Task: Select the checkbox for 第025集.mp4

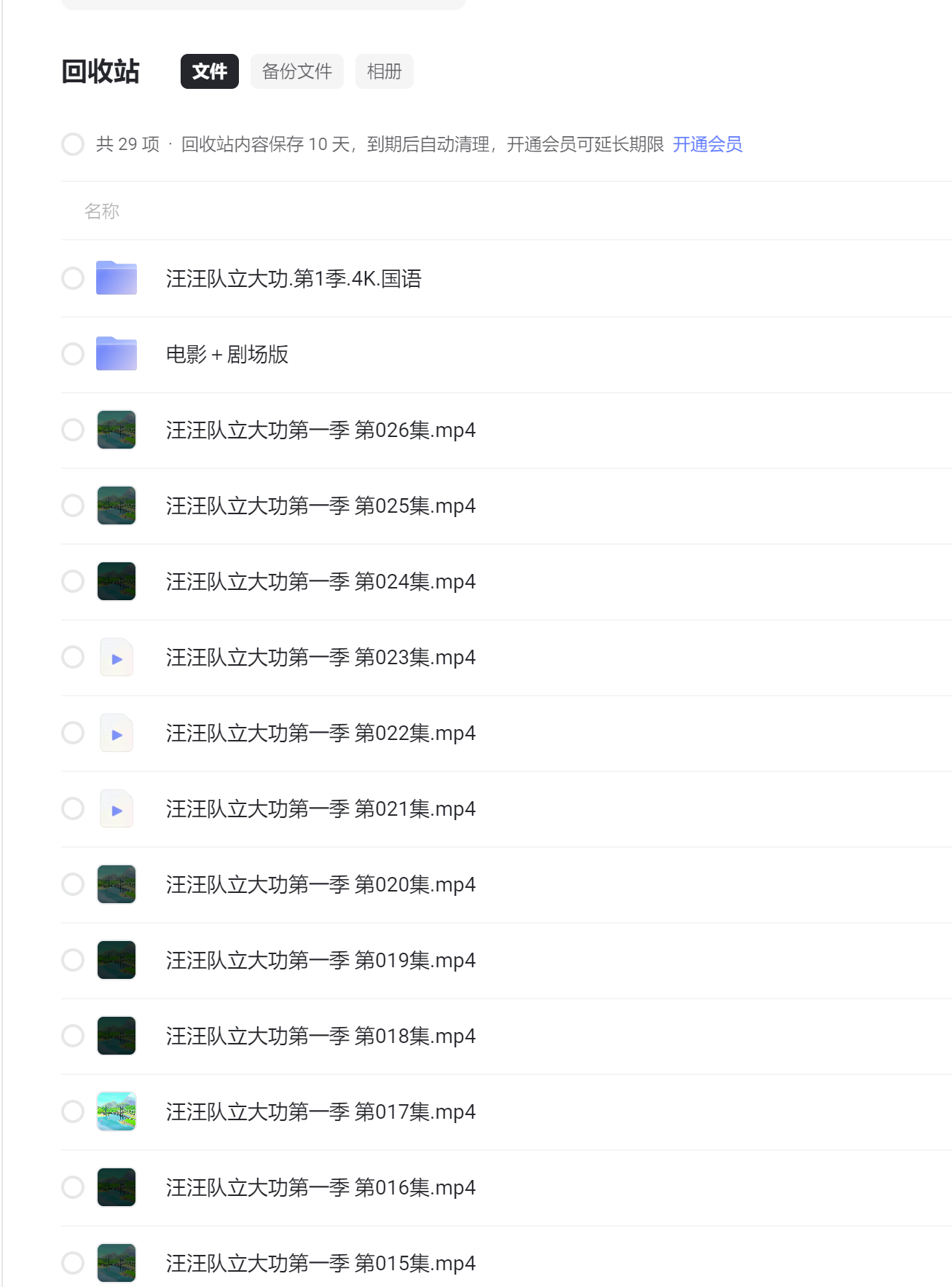Action: [x=73, y=505]
